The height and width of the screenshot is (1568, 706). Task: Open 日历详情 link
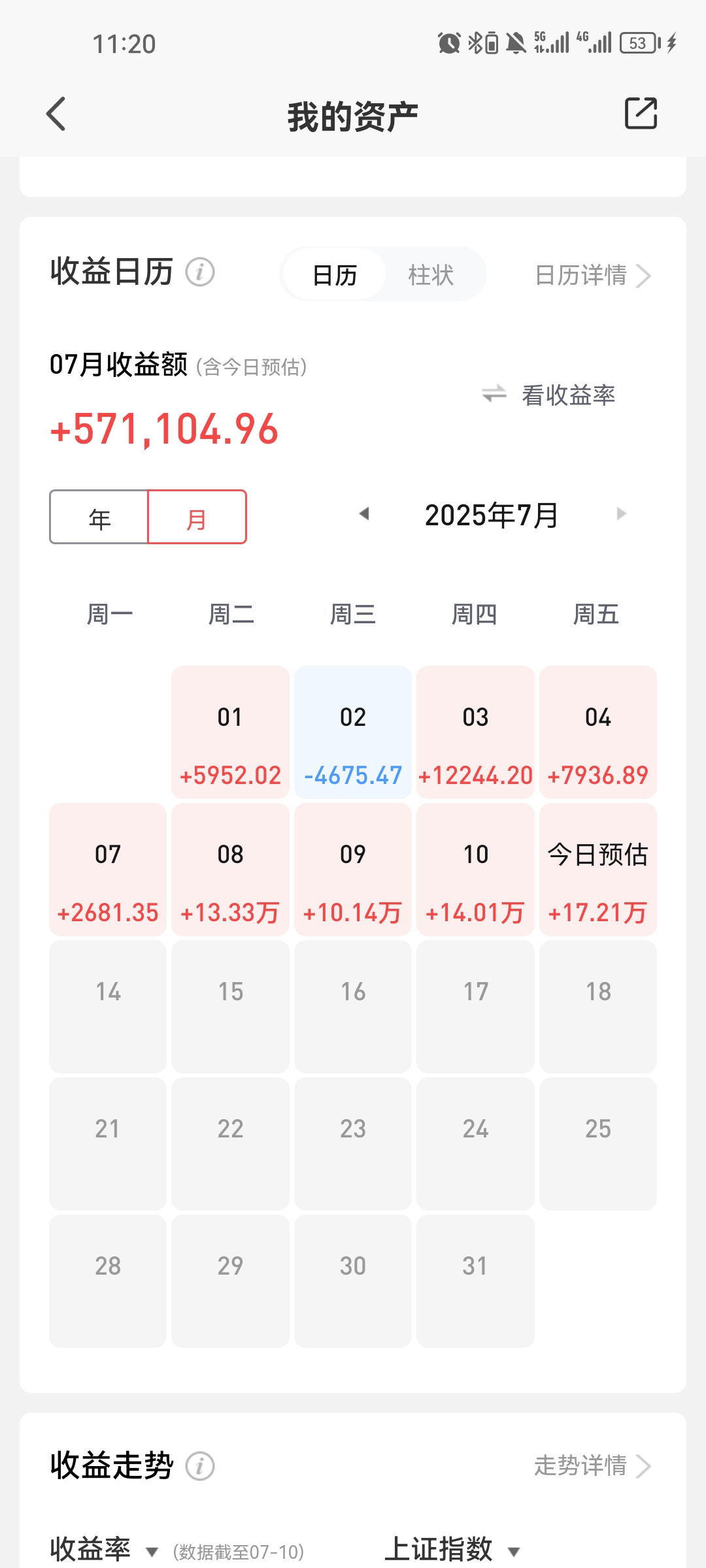[x=592, y=275]
